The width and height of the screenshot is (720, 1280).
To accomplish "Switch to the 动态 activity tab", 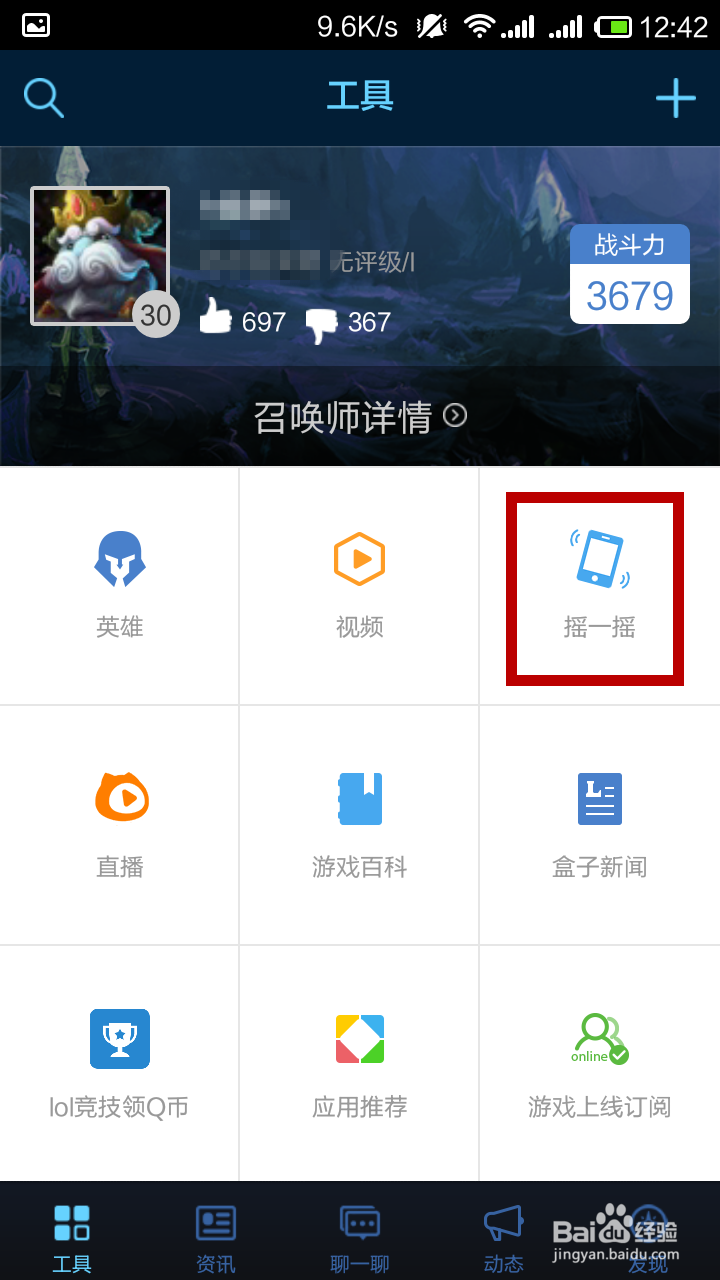I will [503, 1235].
